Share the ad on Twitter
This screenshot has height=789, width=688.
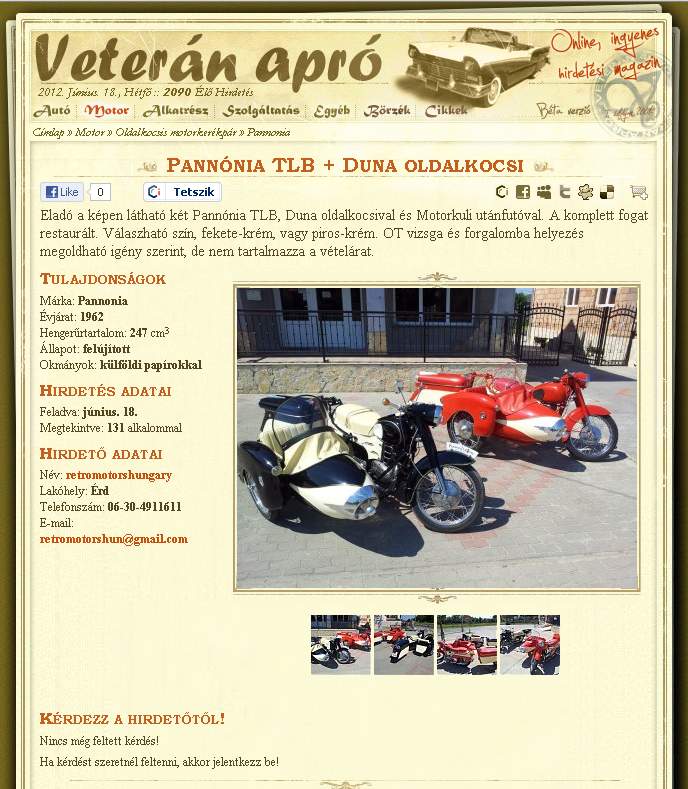pos(565,192)
